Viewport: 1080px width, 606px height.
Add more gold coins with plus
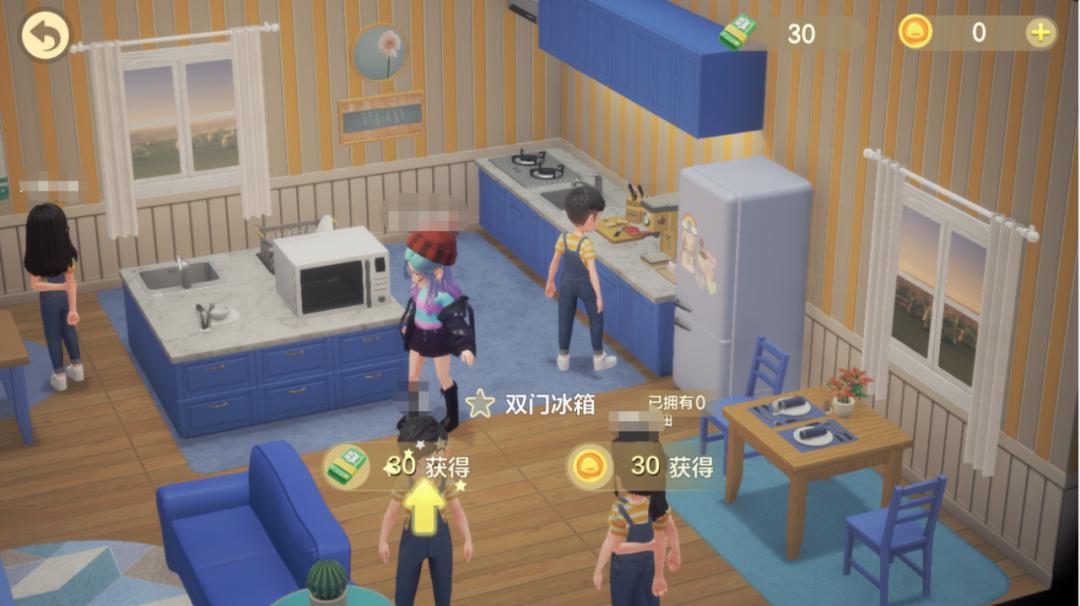tap(1041, 33)
